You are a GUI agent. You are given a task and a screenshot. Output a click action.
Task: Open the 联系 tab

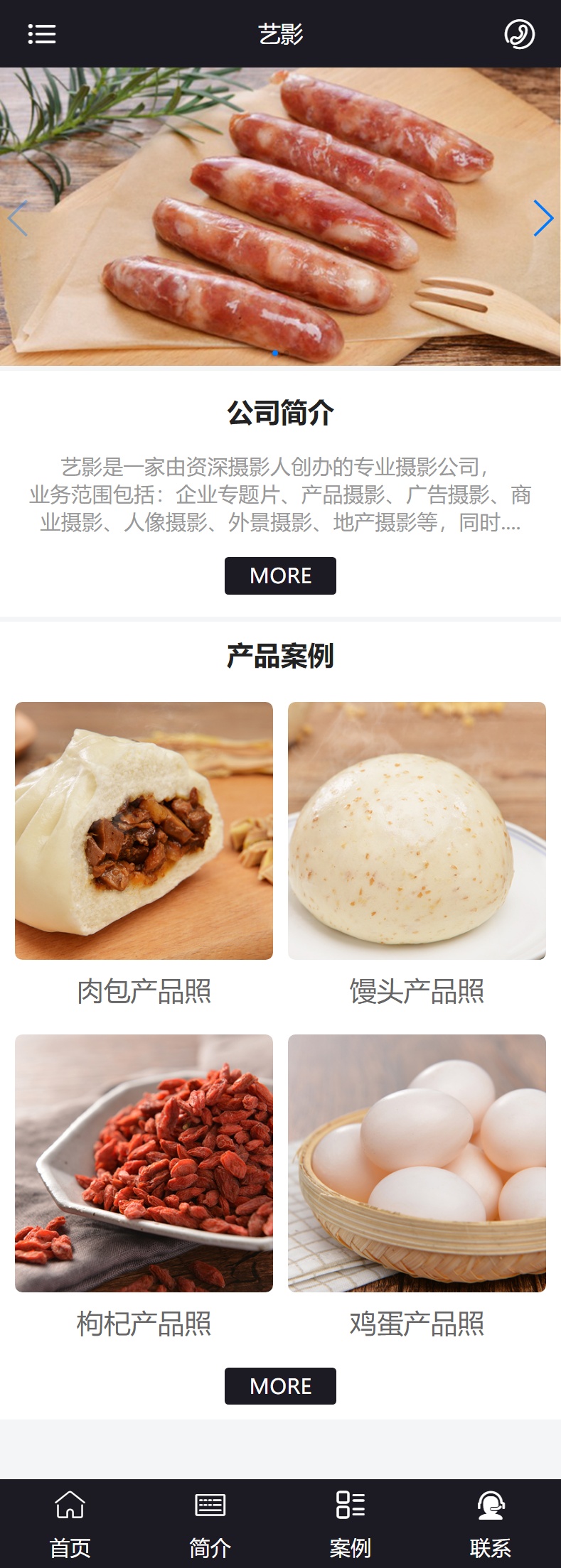pyautogui.click(x=491, y=1523)
